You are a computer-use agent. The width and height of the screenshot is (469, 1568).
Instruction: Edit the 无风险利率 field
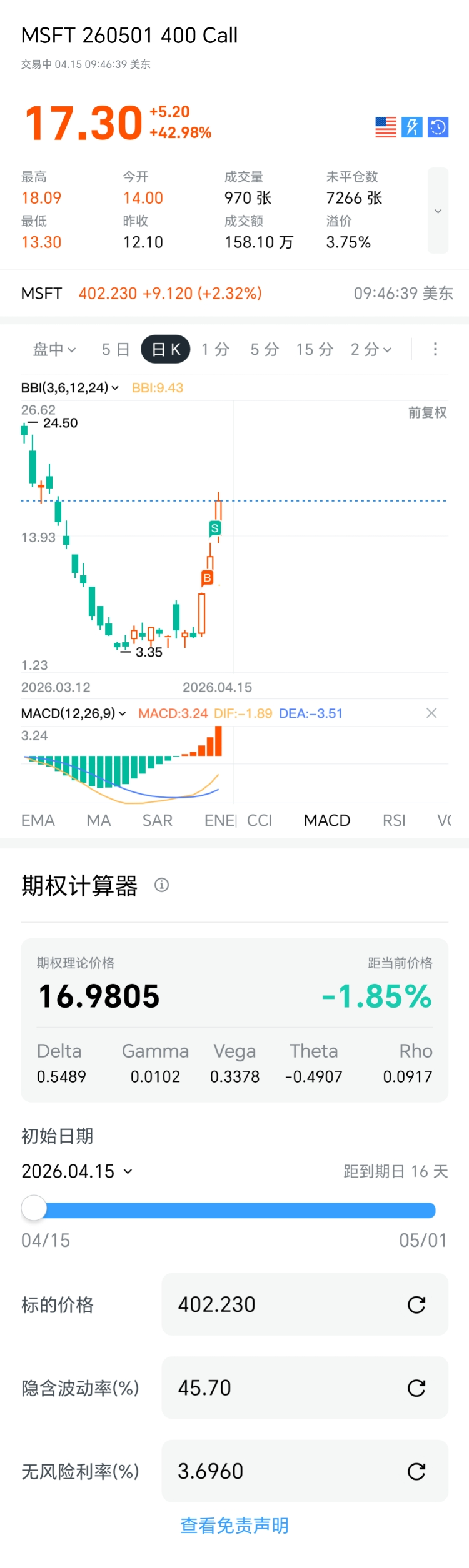[281, 1471]
